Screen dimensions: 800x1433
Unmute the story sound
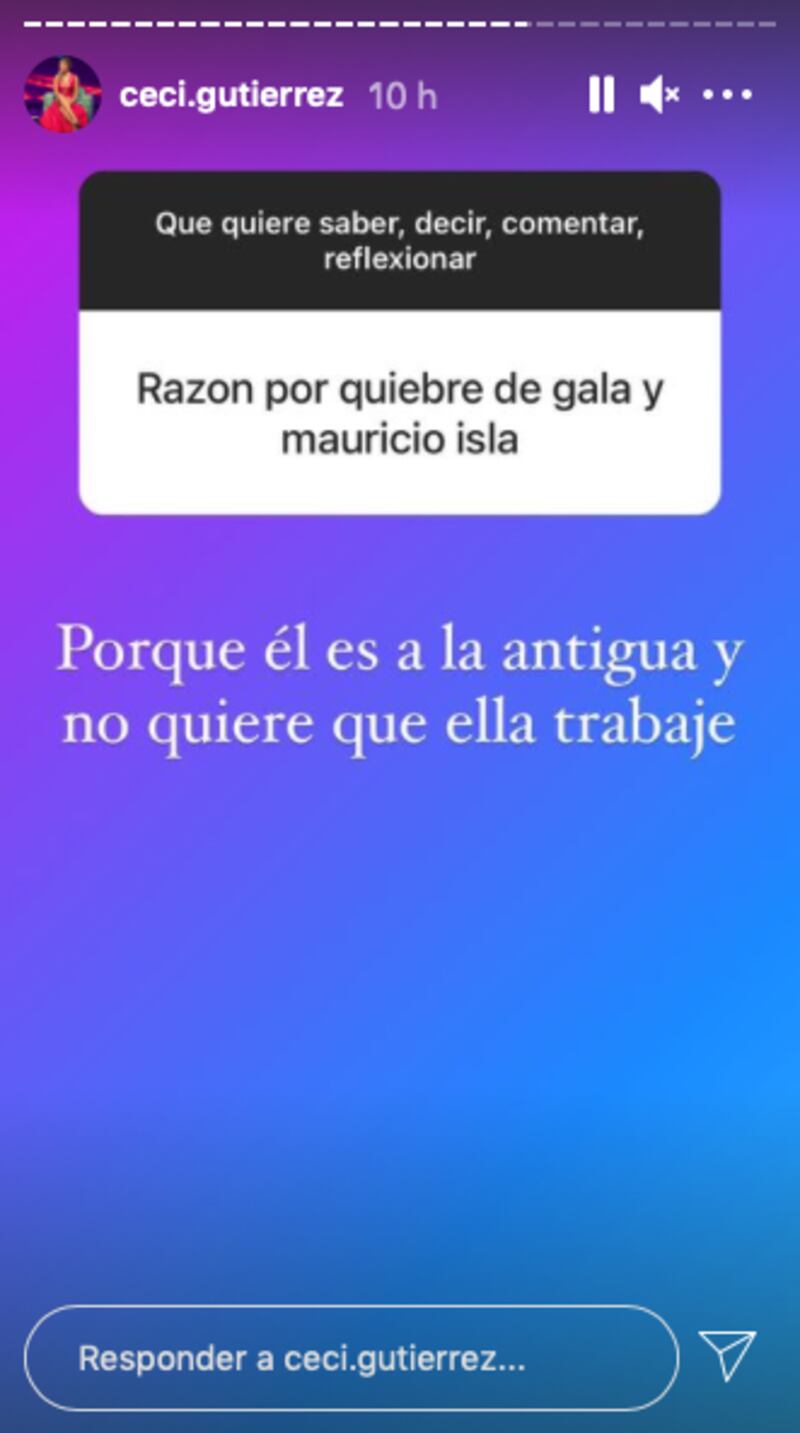click(x=660, y=95)
